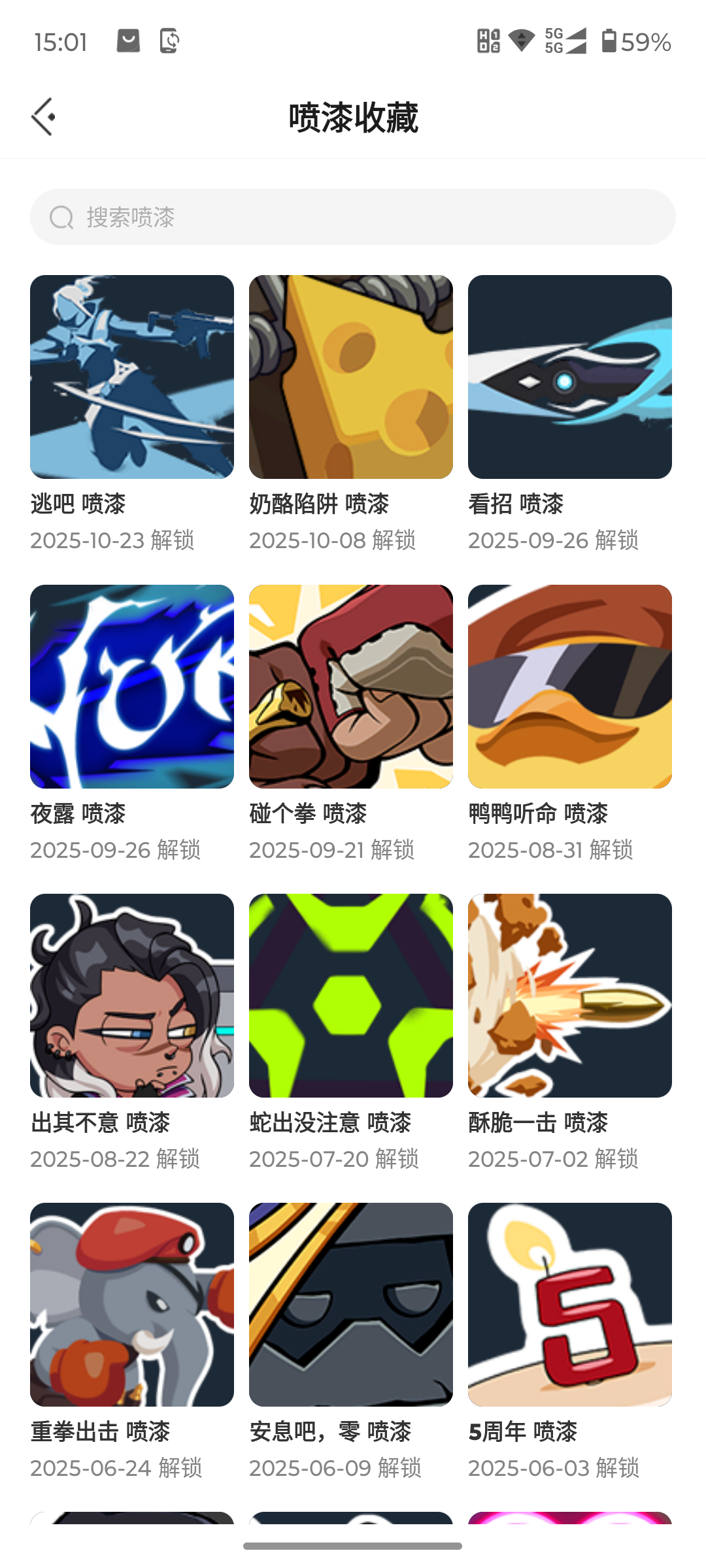Tap the 安息吧，零 喷漆 spray
Image resolution: width=706 pixels, height=1568 pixels.
coord(351,1305)
